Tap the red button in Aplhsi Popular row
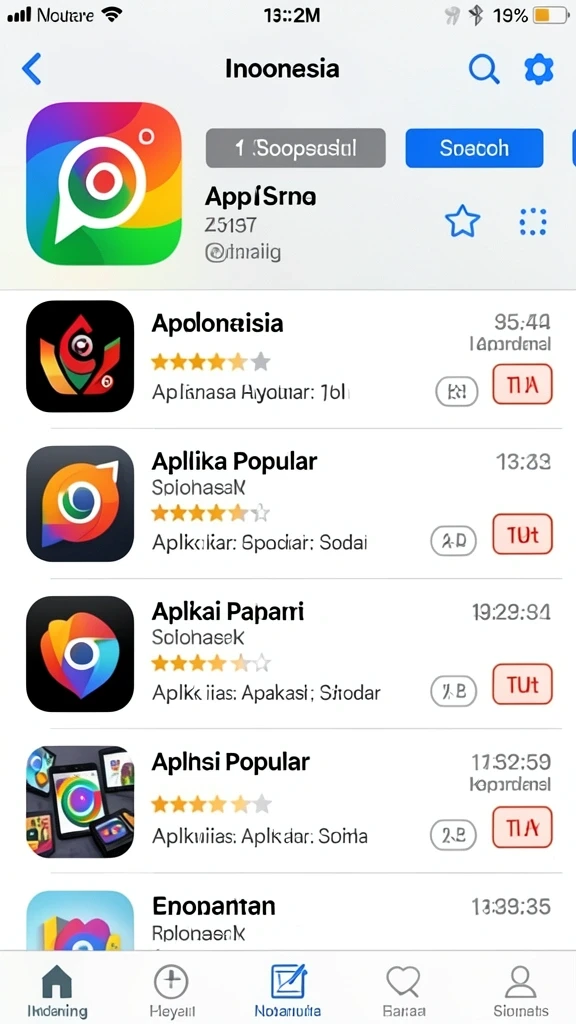 (x=522, y=827)
